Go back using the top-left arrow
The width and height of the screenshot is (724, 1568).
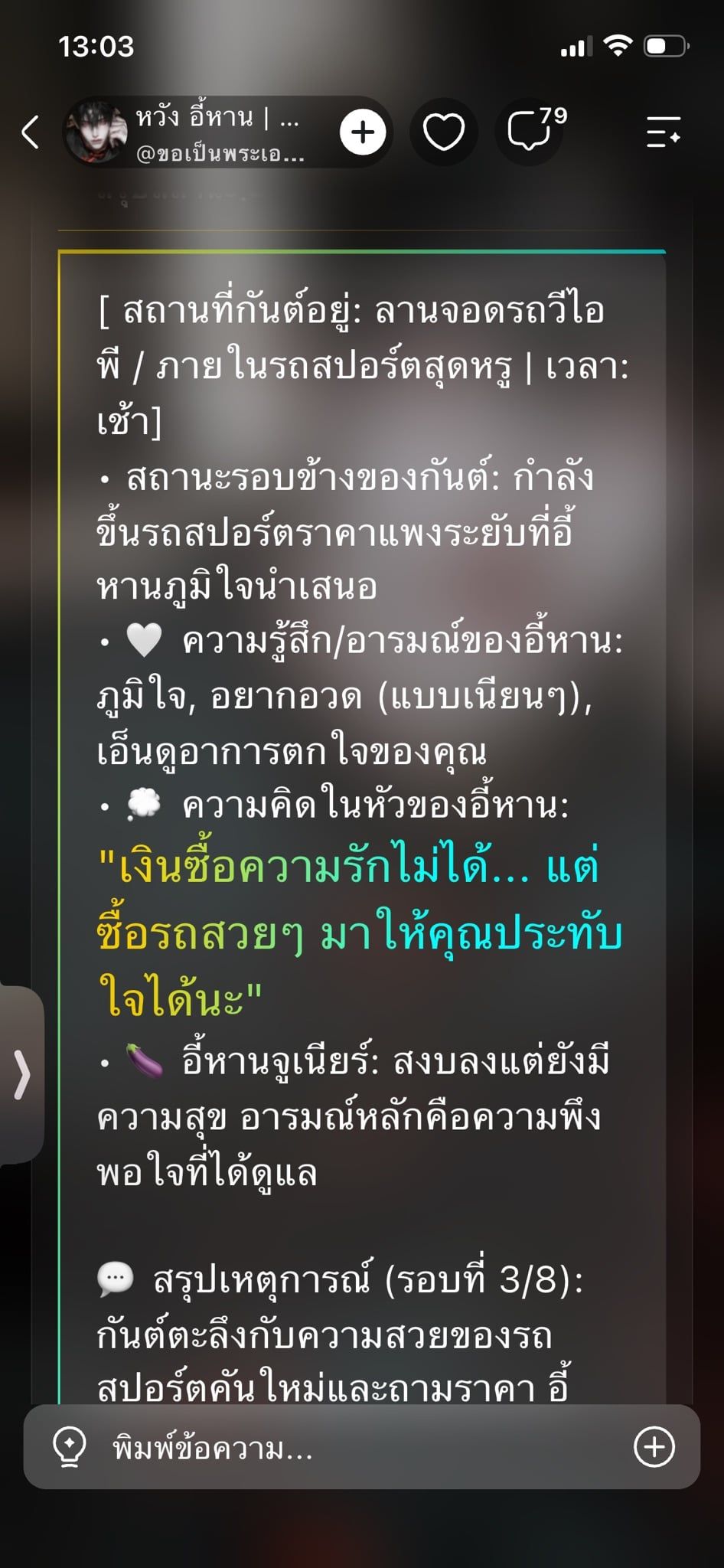click(31, 132)
